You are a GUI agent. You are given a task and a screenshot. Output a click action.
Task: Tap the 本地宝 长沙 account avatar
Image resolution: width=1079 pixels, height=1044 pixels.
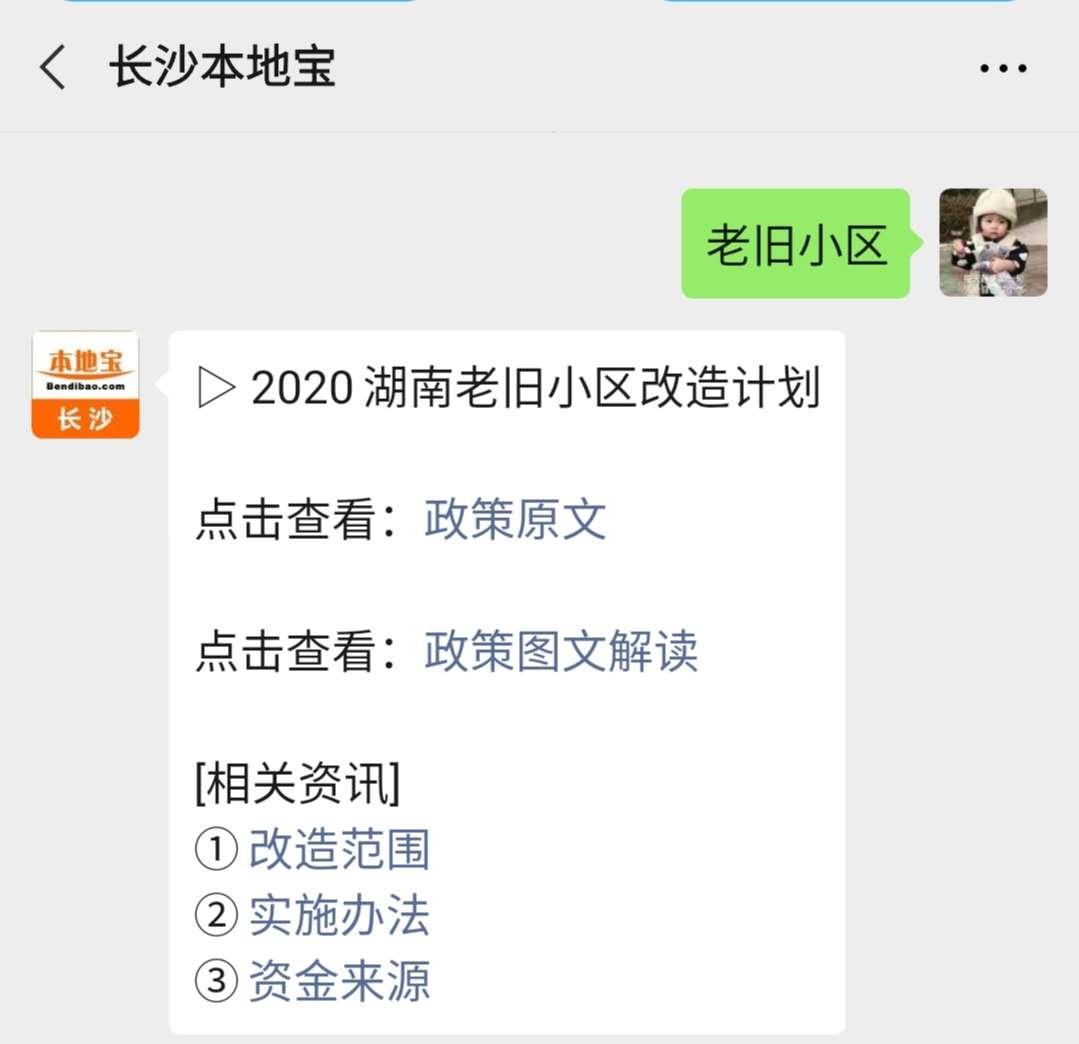point(85,385)
